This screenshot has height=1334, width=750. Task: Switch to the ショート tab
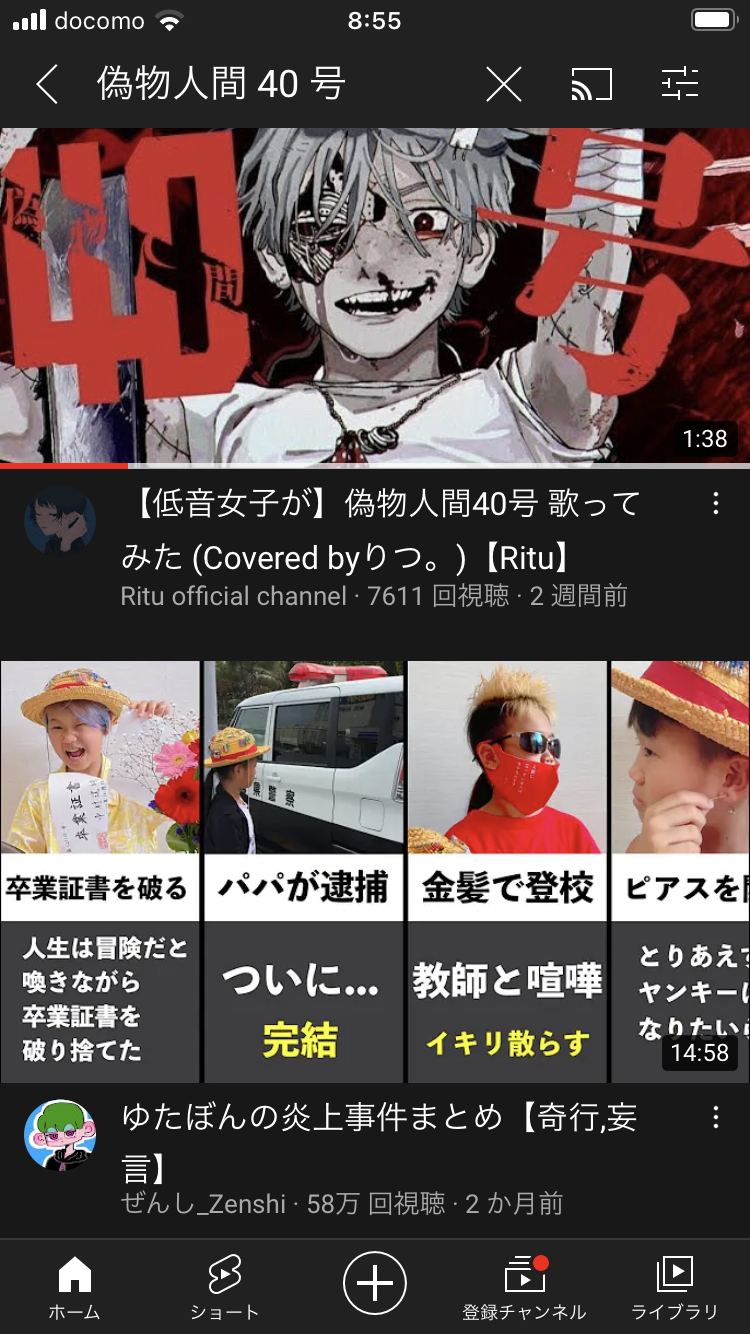pos(224,1288)
